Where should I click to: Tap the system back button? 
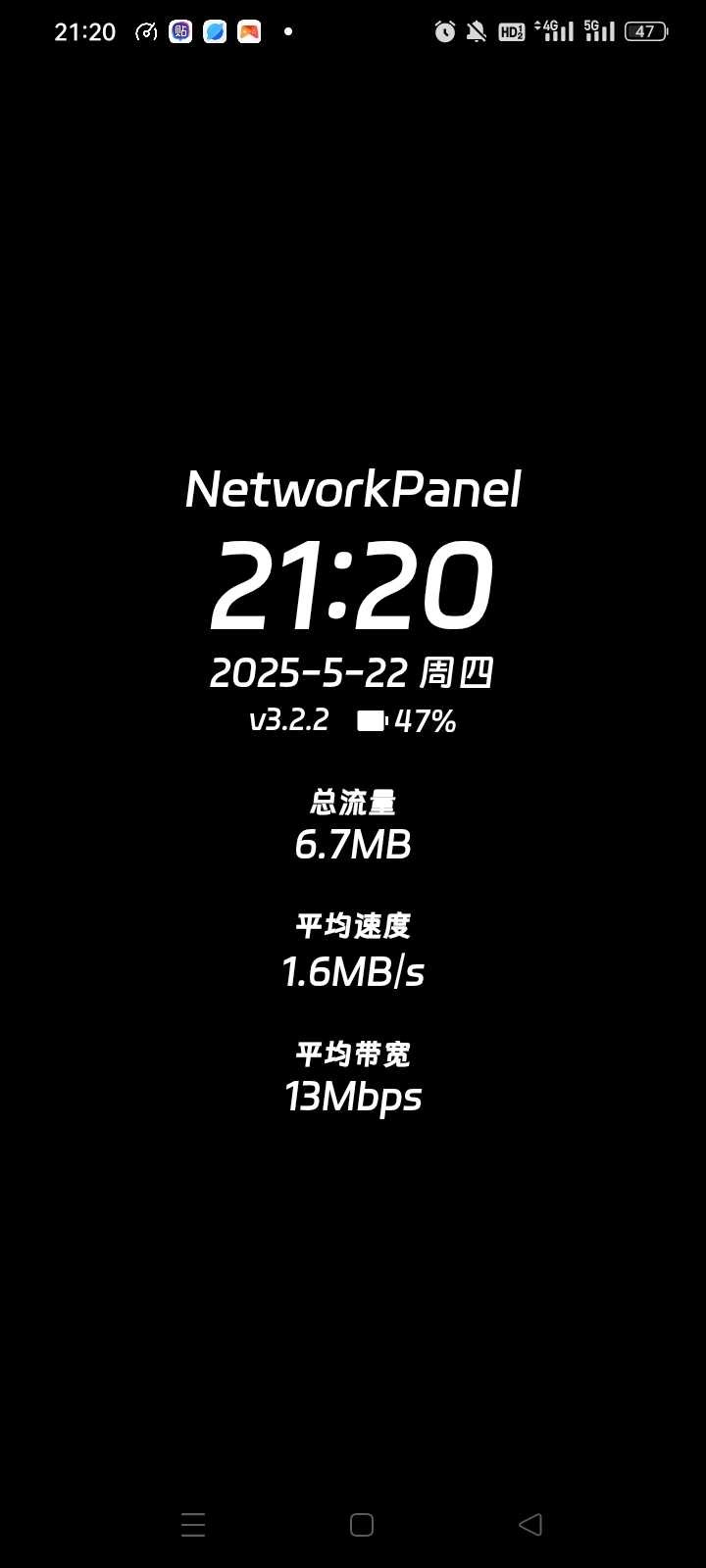coord(530,1524)
